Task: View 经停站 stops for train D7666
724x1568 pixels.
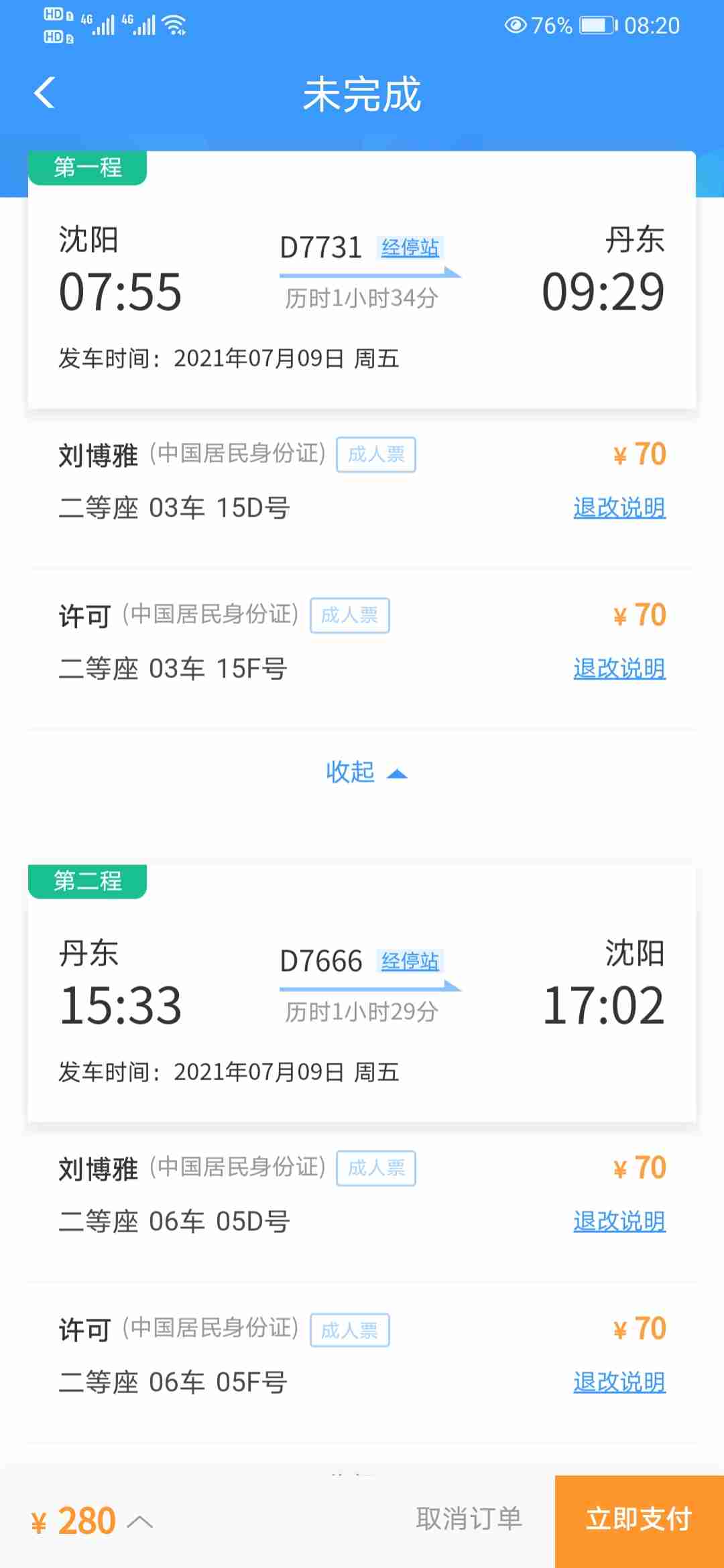Action: click(410, 961)
